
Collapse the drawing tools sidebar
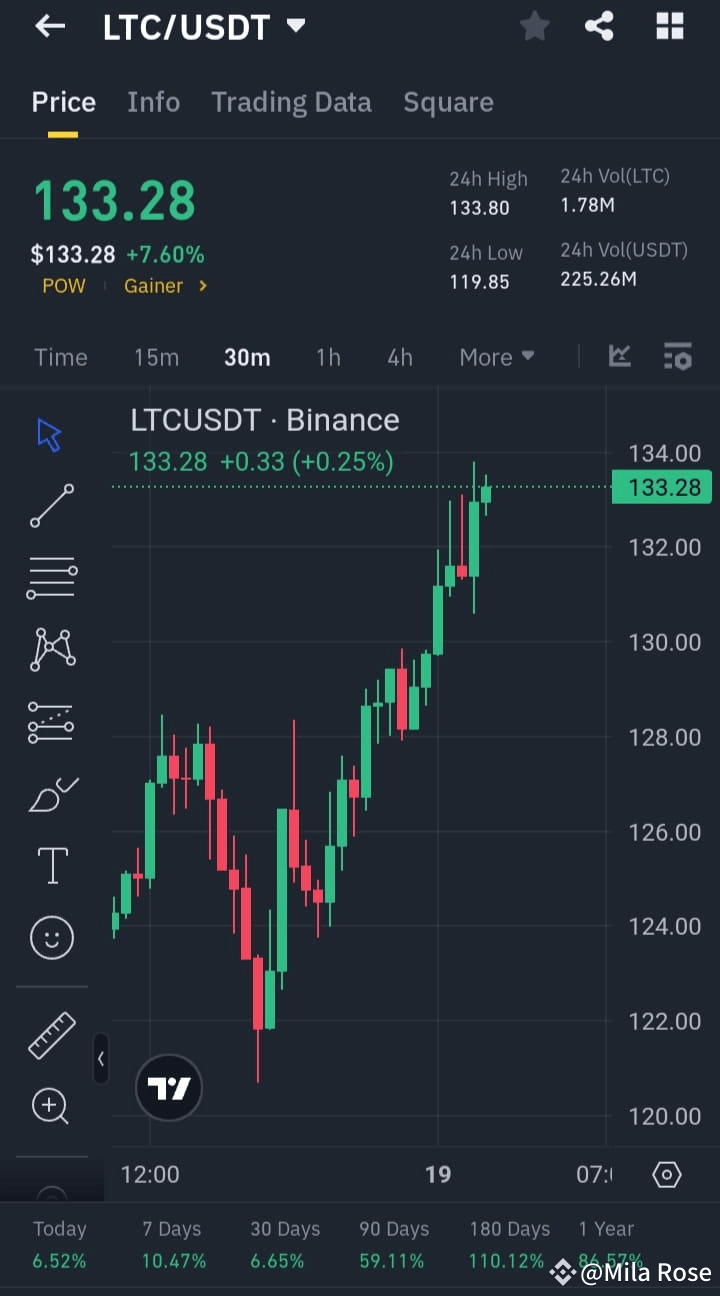(101, 1059)
